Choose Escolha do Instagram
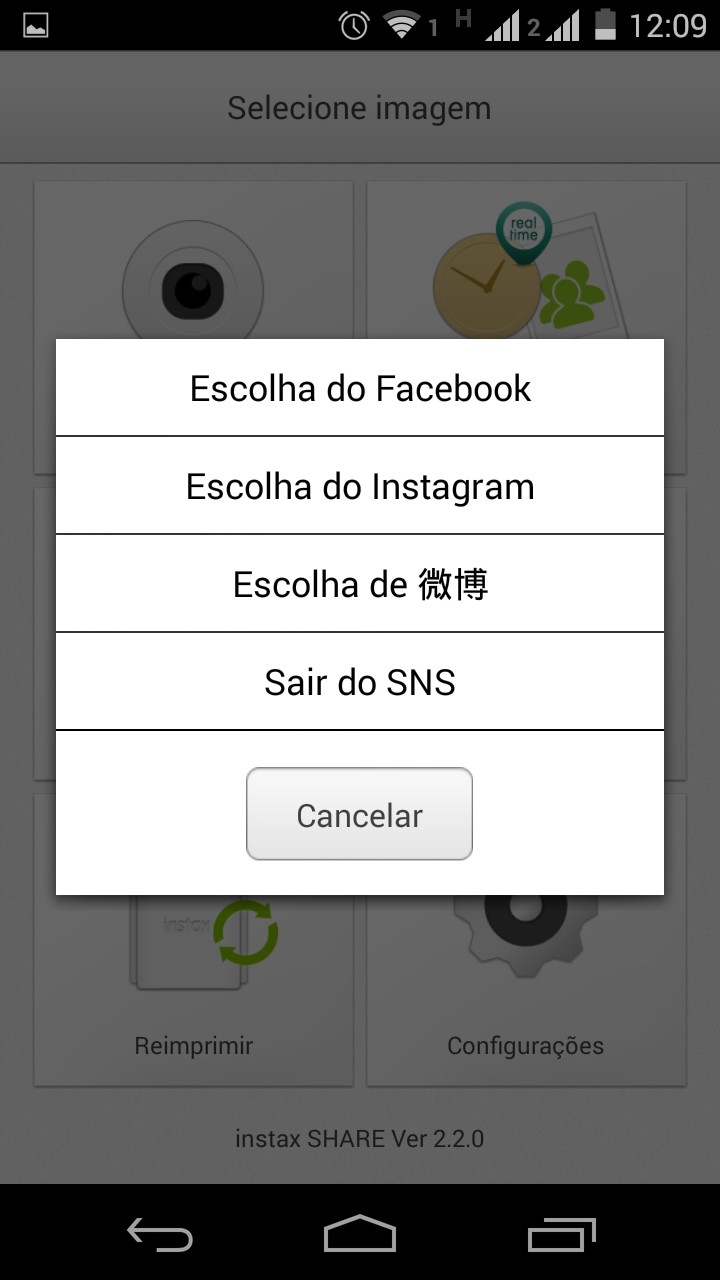The width and height of the screenshot is (720, 1280). click(x=360, y=486)
